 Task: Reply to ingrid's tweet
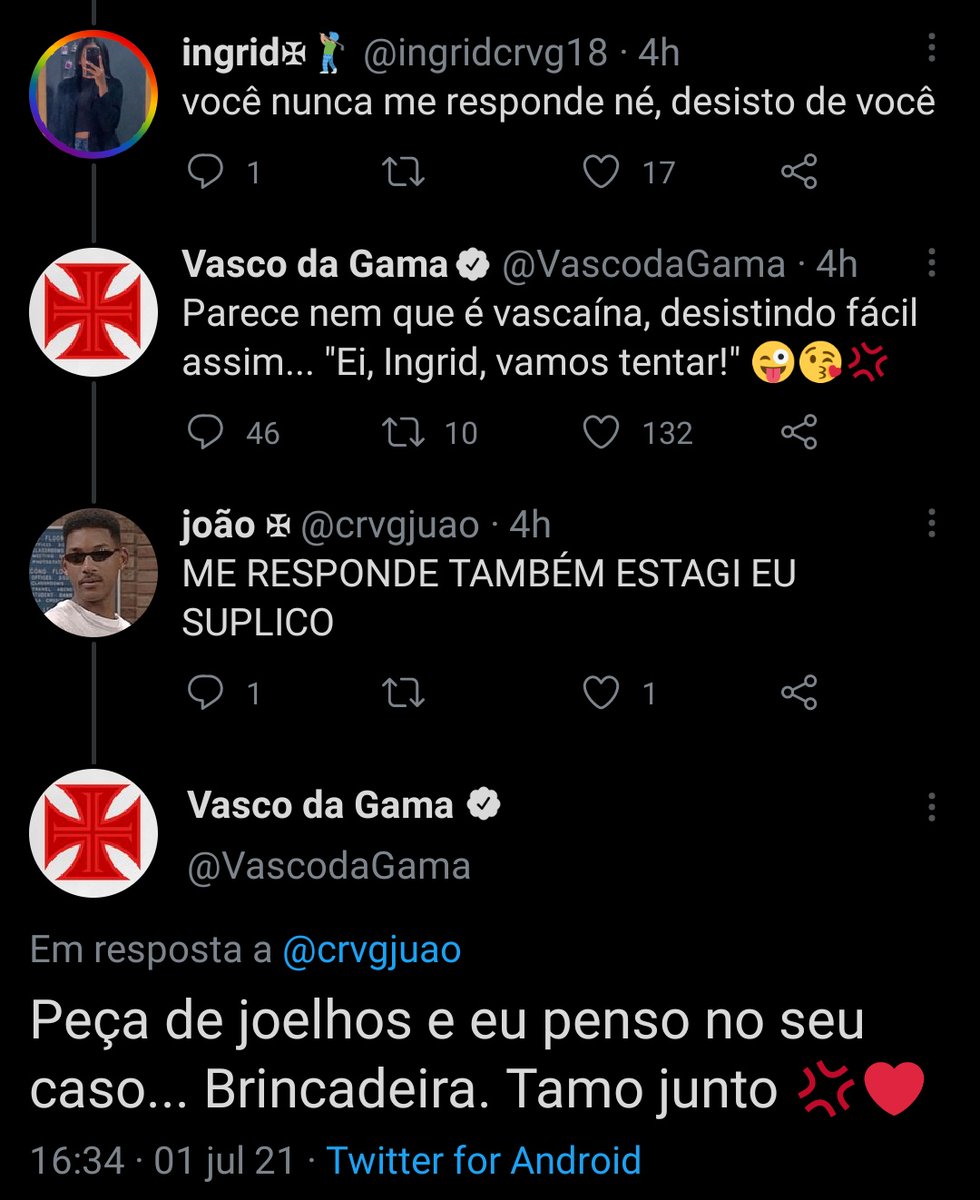206,173
